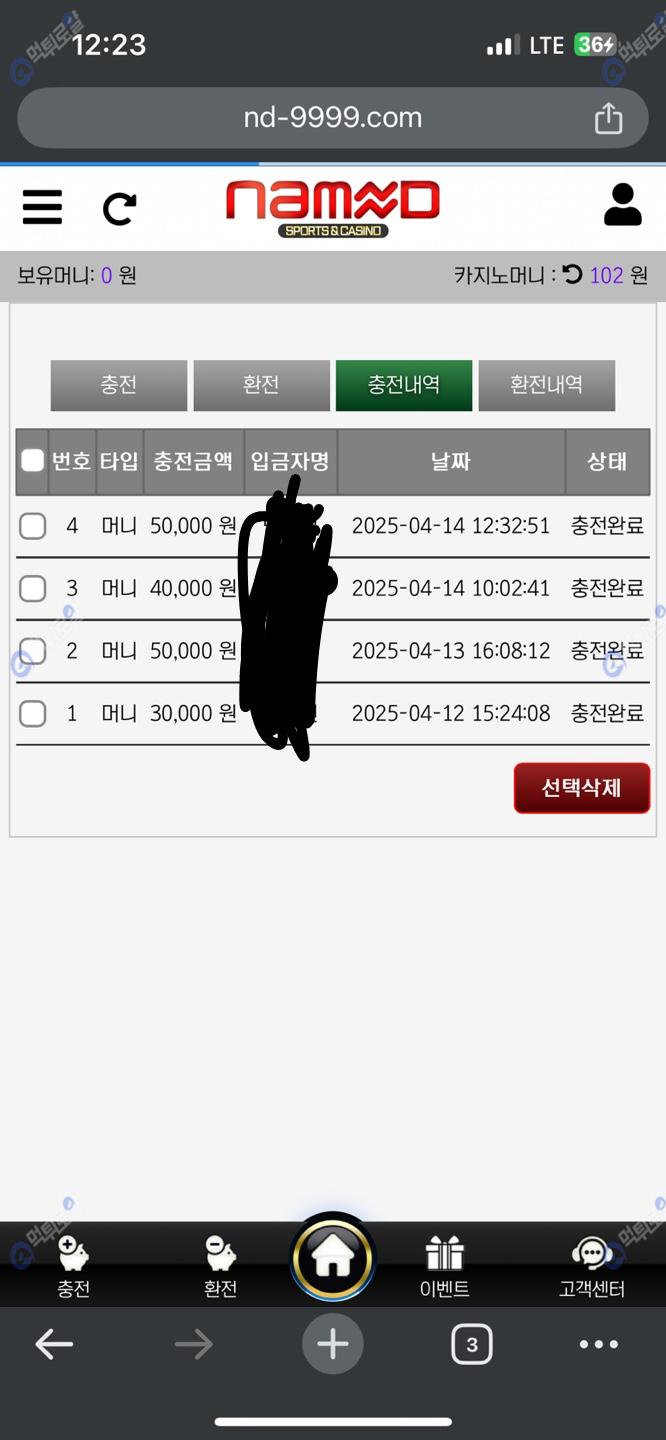Tap the 선택삭제 button
This screenshot has height=1440, width=666.
pyautogui.click(x=581, y=788)
